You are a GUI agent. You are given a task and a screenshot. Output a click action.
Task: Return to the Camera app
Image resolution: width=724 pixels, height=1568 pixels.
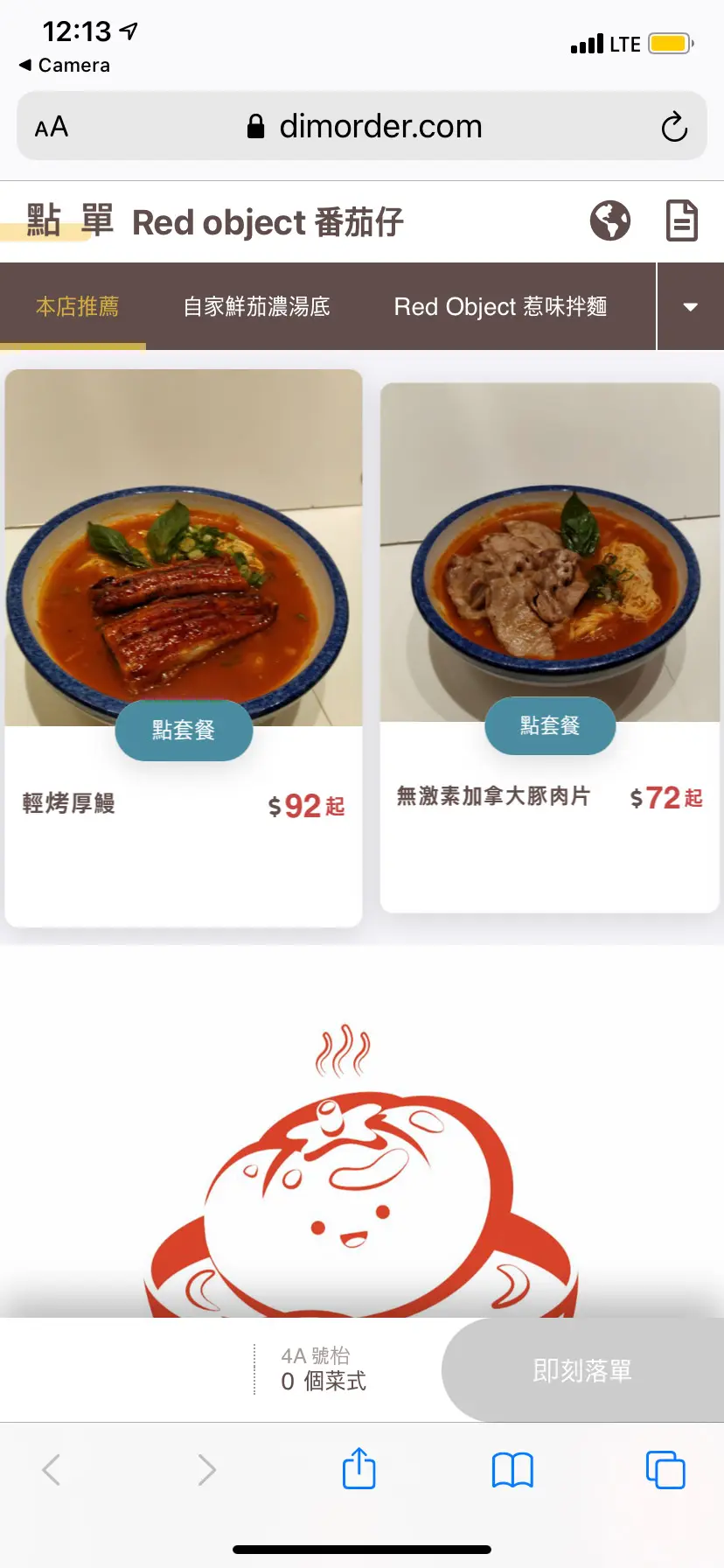(65, 66)
